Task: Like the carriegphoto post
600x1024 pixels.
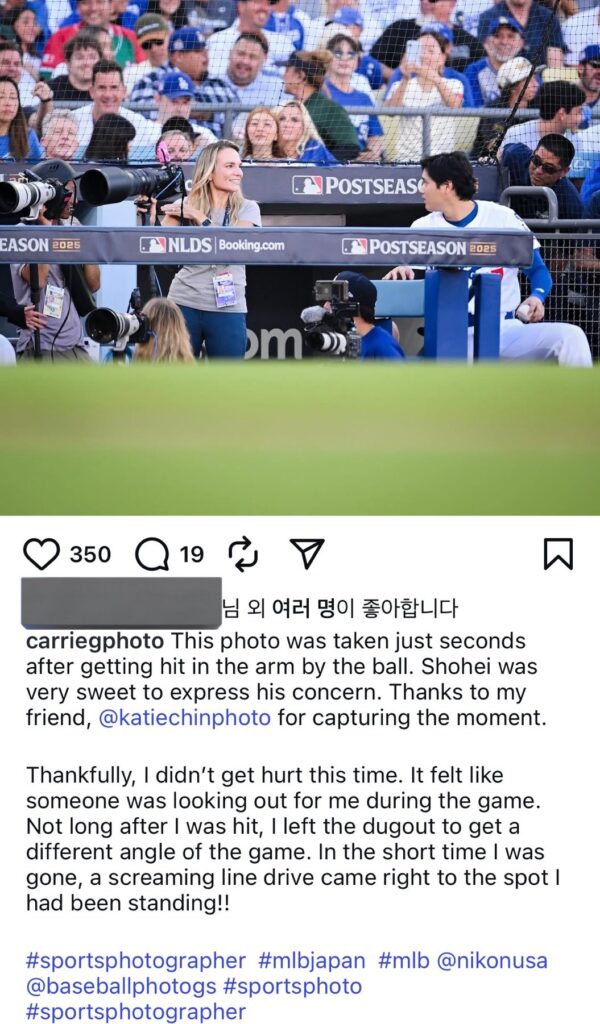Action: (x=42, y=553)
